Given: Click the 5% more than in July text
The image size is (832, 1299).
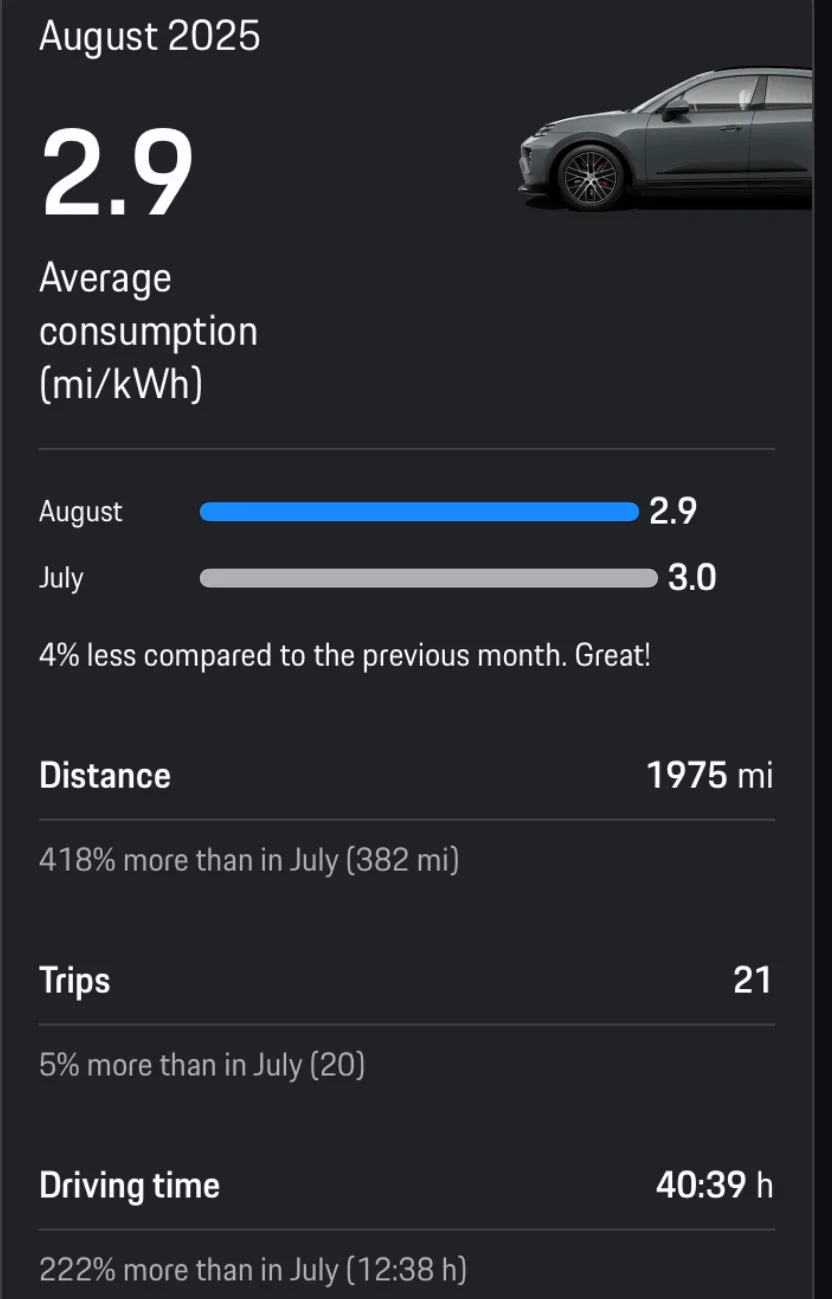Looking at the screenshot, I should coord(200,1065).
